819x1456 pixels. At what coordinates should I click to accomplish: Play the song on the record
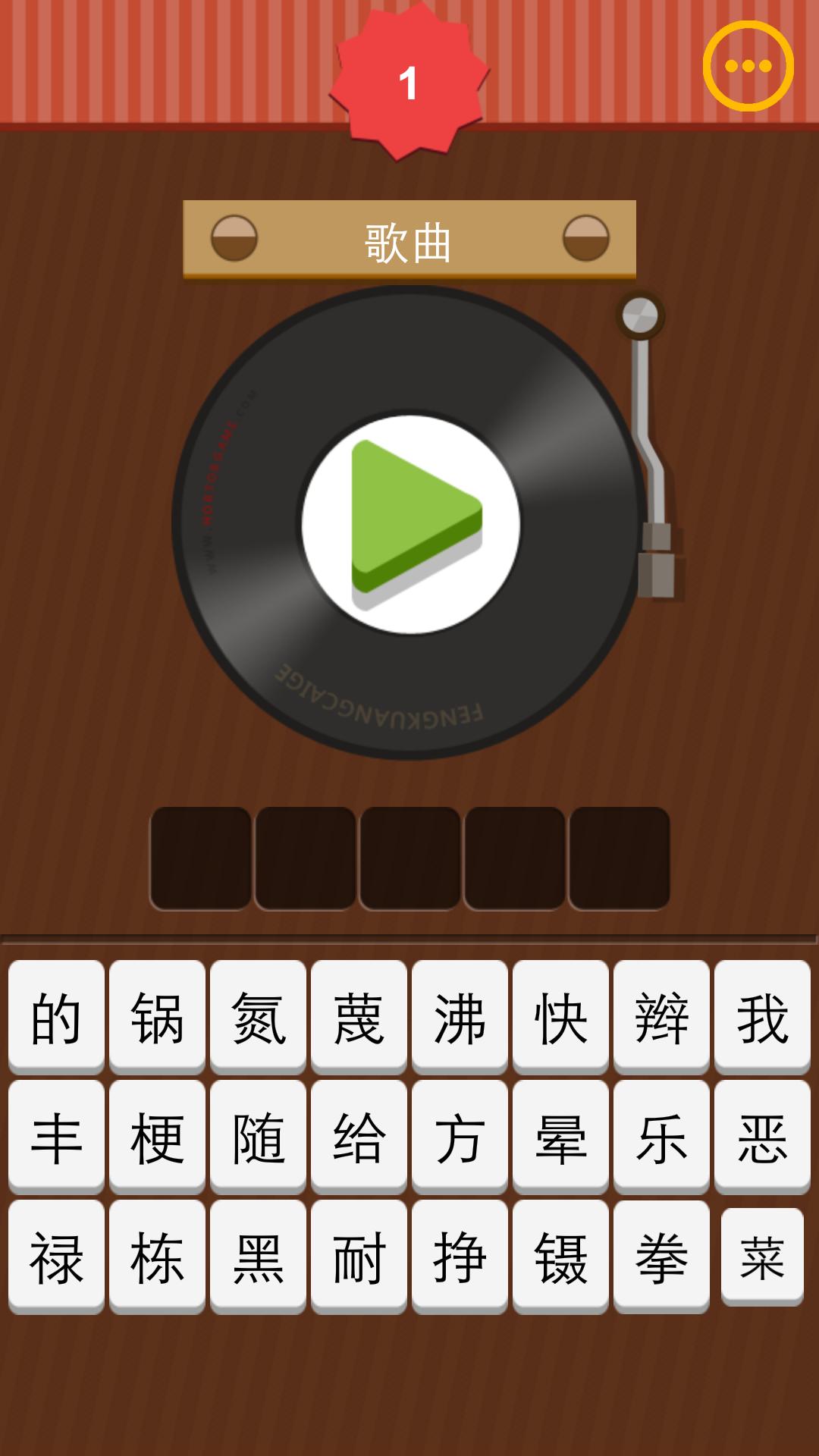[410, 524]
